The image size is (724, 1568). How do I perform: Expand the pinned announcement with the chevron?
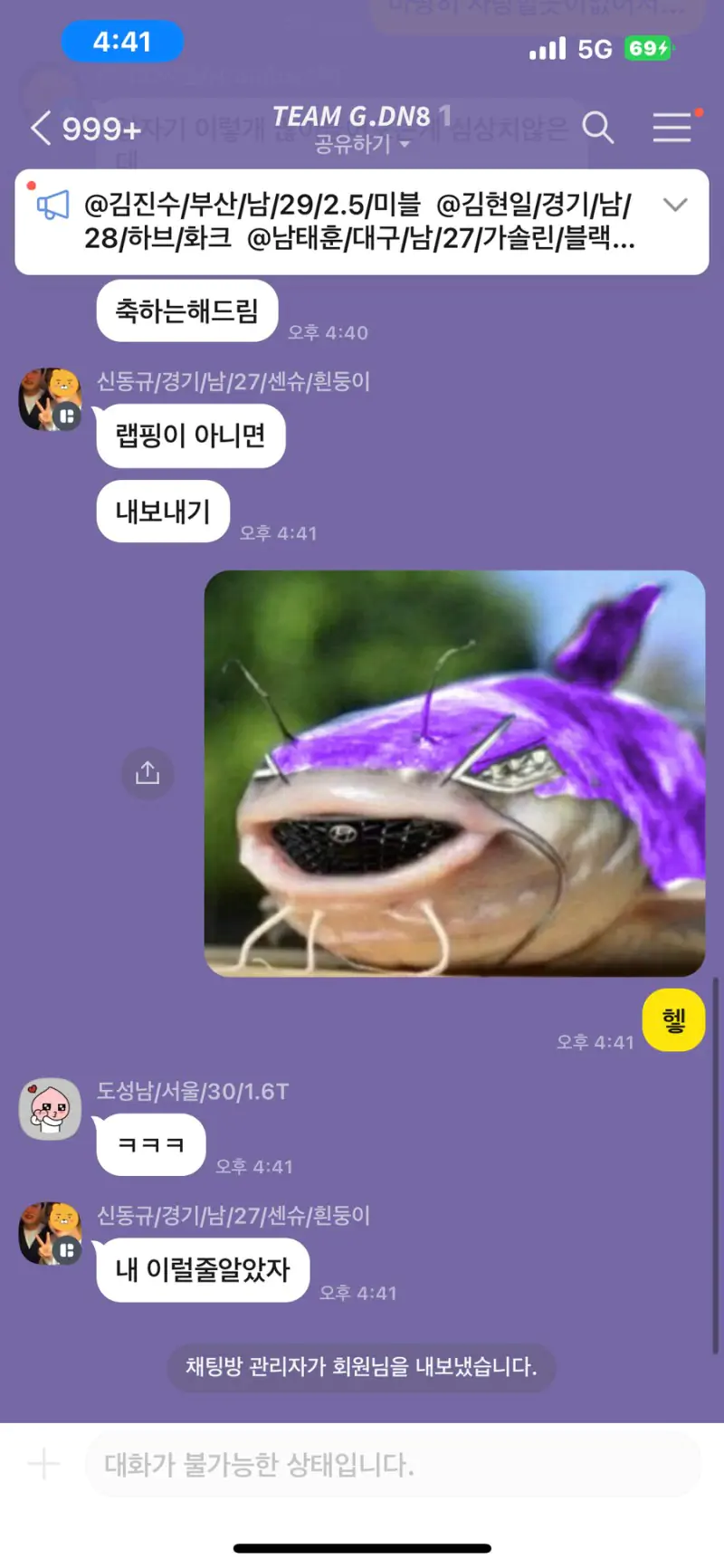(x=676, y=206)
